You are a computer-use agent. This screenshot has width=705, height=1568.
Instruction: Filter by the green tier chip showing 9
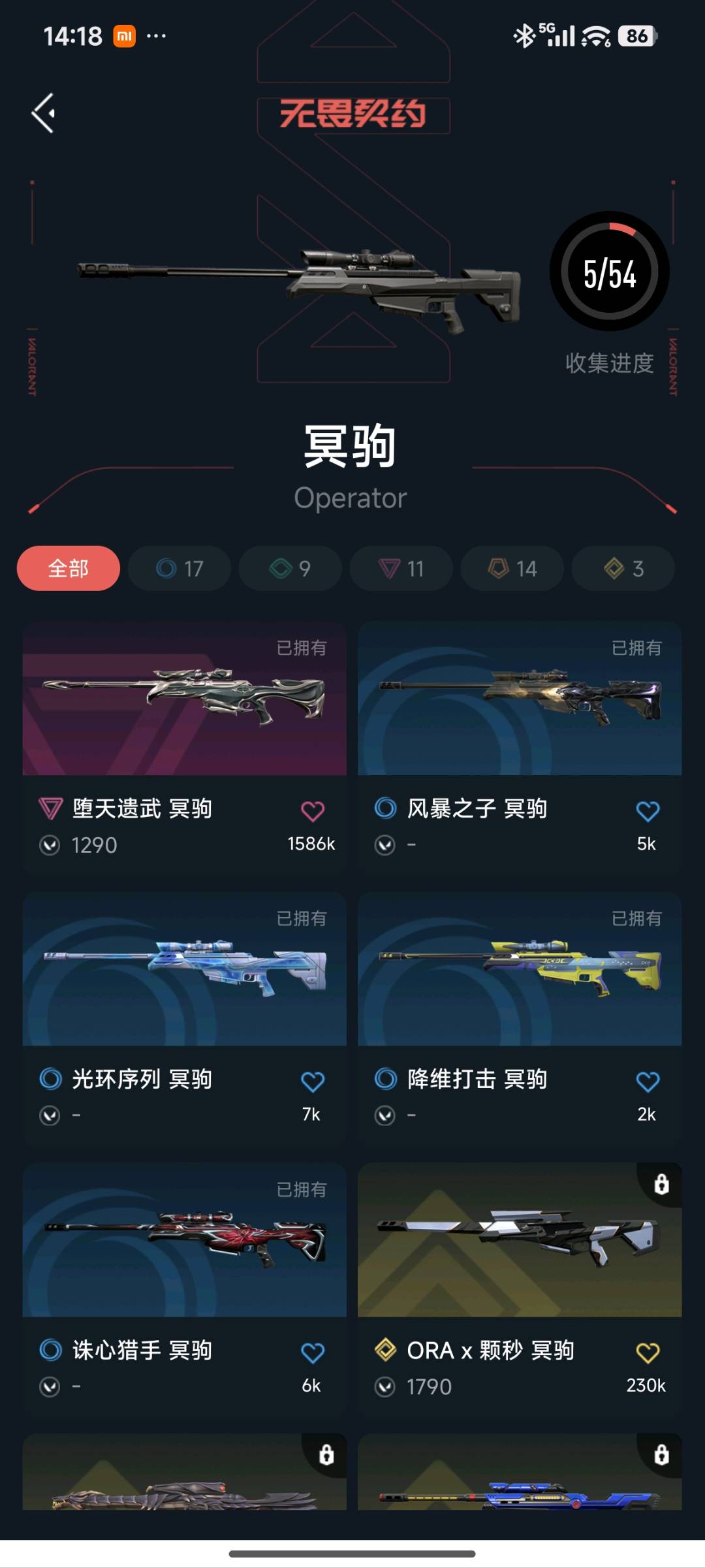(x=290, y=568)
